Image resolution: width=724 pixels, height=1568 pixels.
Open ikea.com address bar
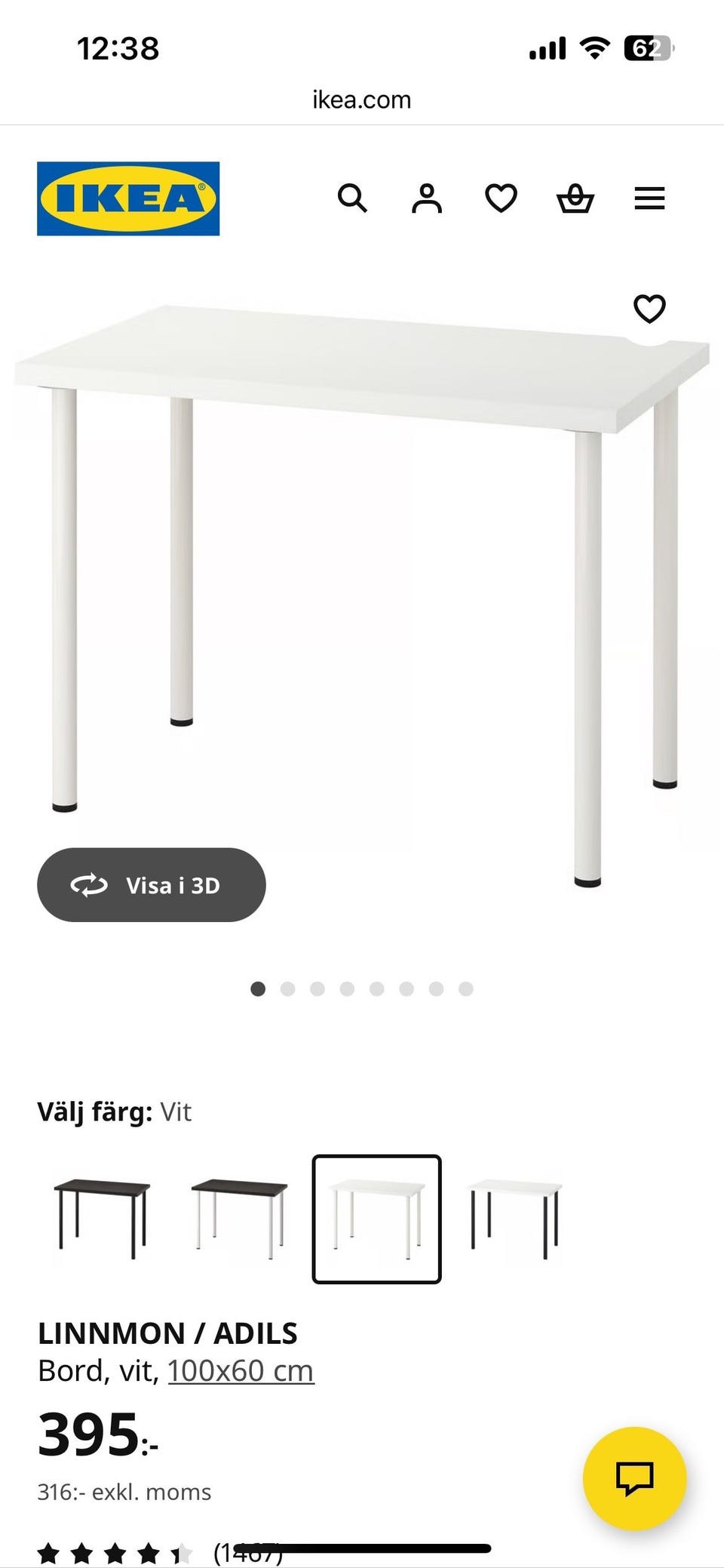[361, 99]
